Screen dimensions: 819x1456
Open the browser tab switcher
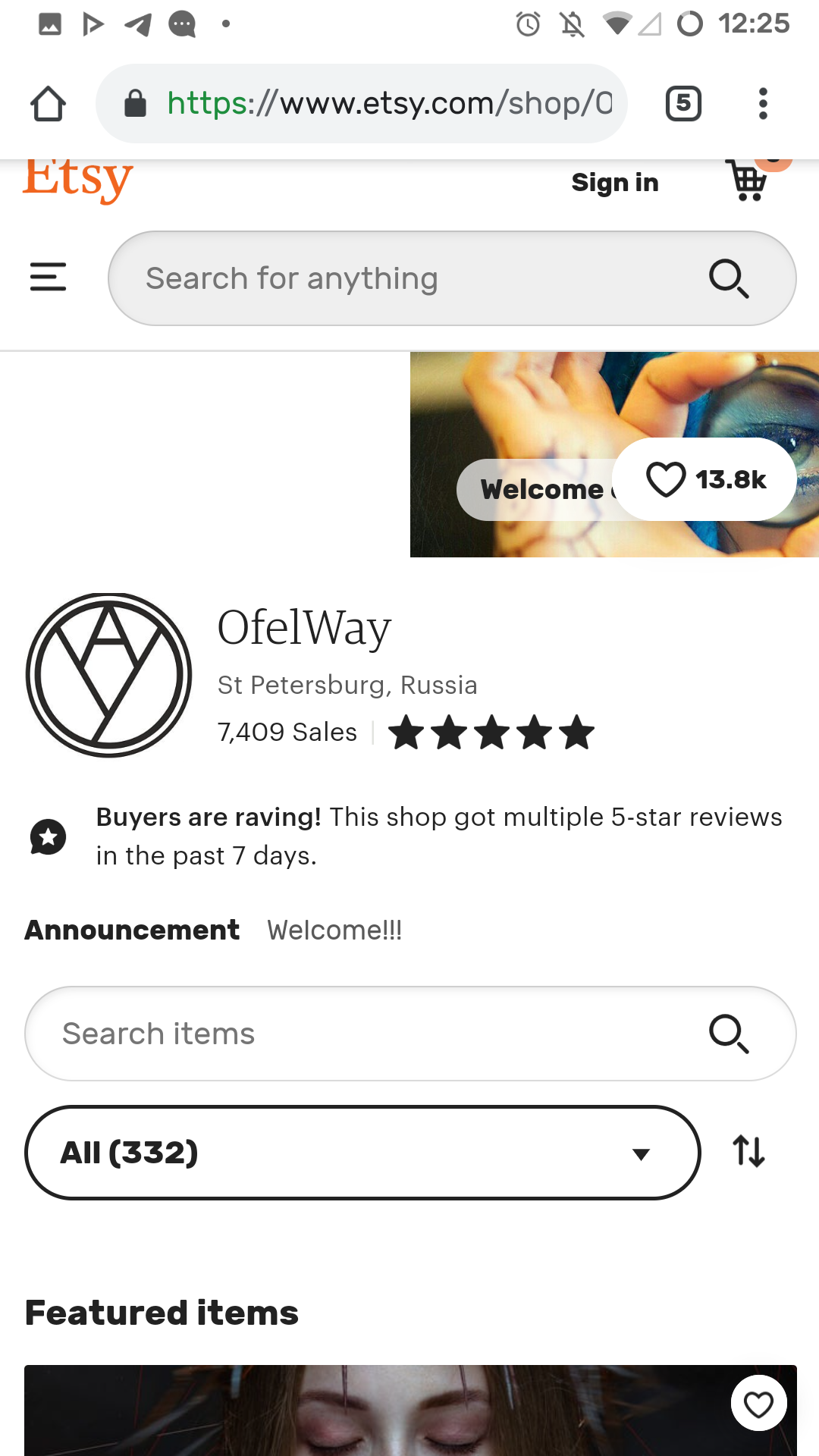tap(682, 104)
